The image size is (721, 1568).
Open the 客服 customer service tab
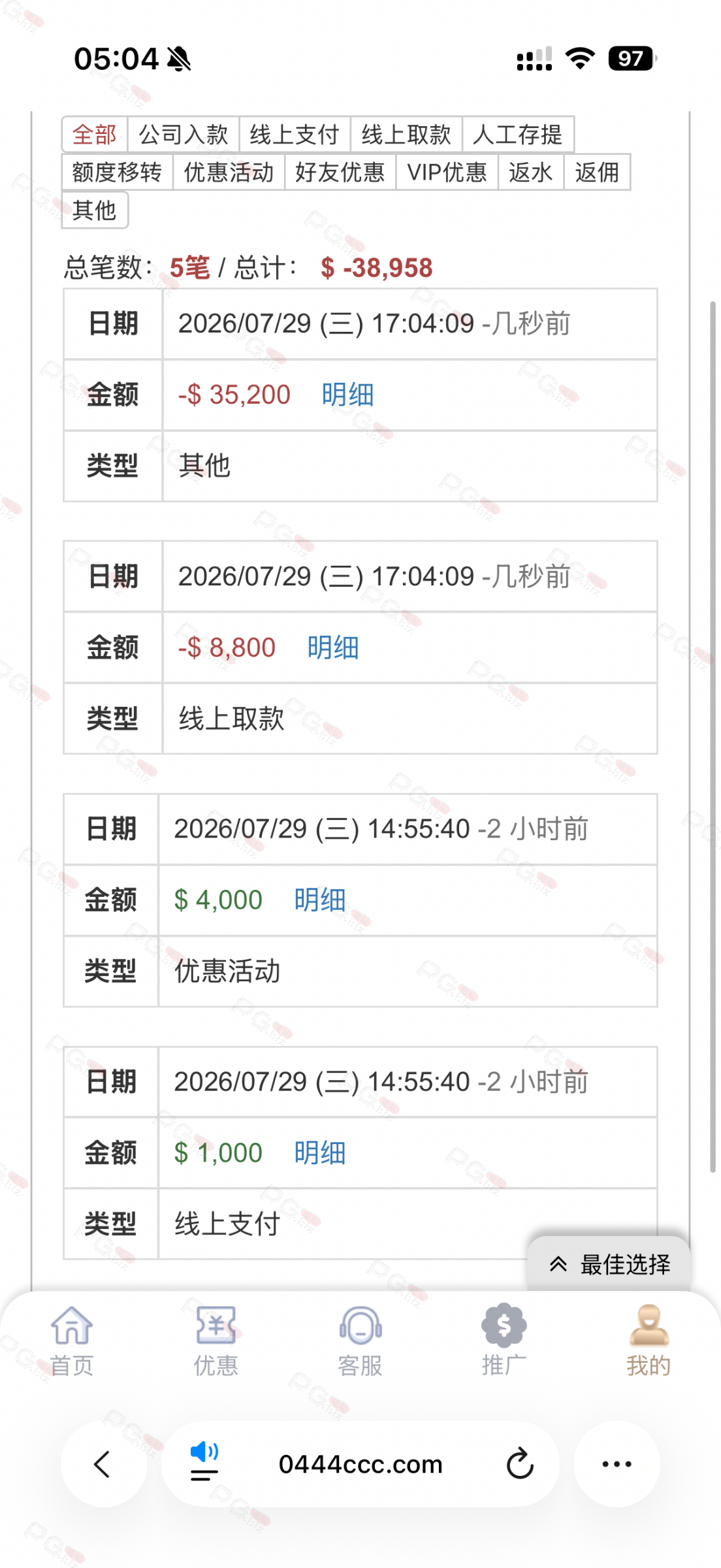pyautogui.click(x=360, y=1341)
